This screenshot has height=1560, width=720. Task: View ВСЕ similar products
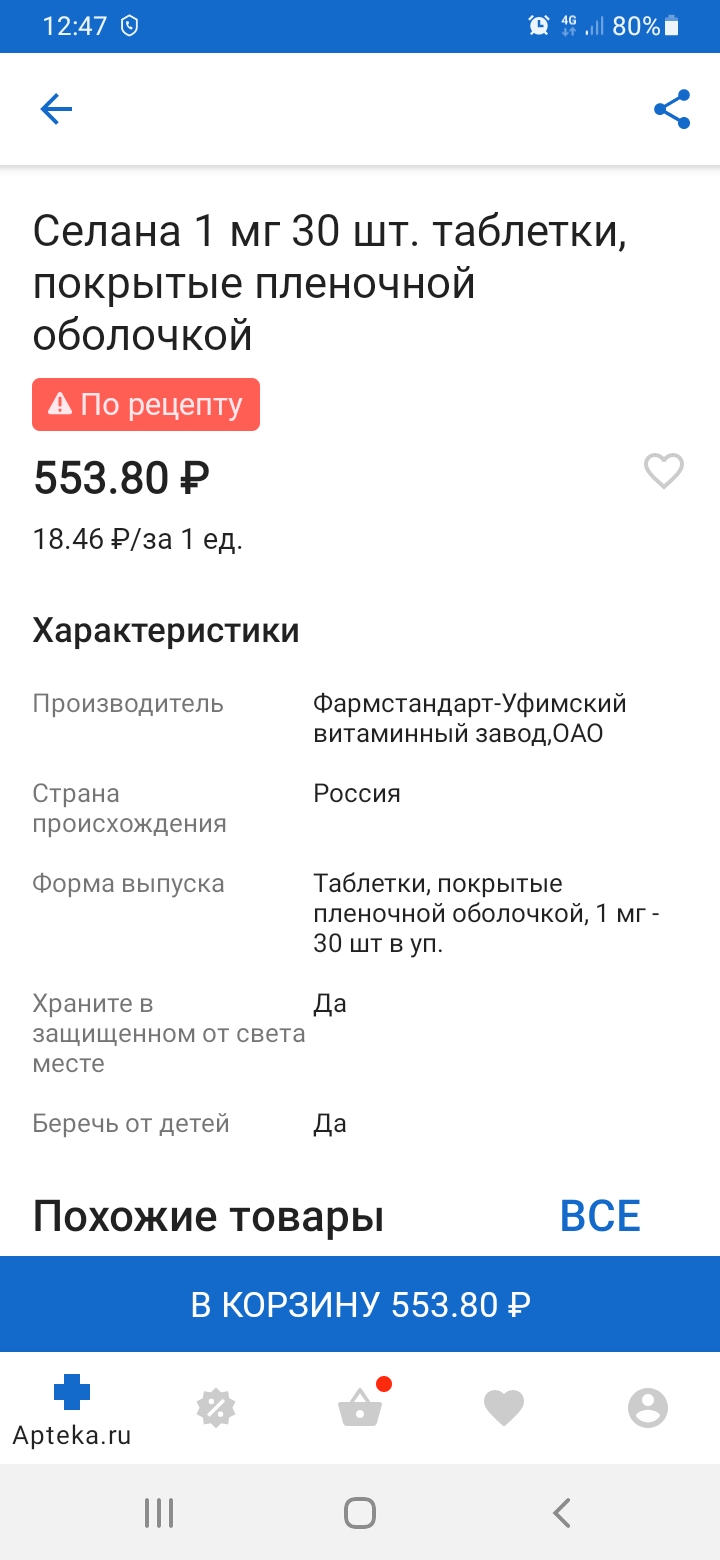pos(600,1217)
